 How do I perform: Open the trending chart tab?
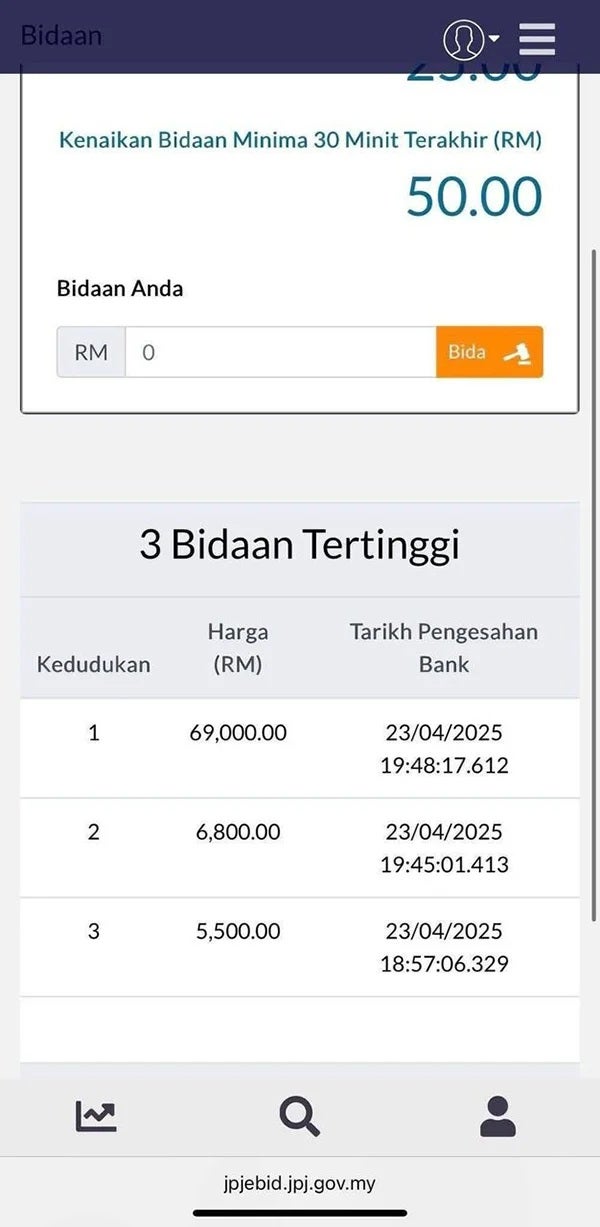pos(97,1116)
